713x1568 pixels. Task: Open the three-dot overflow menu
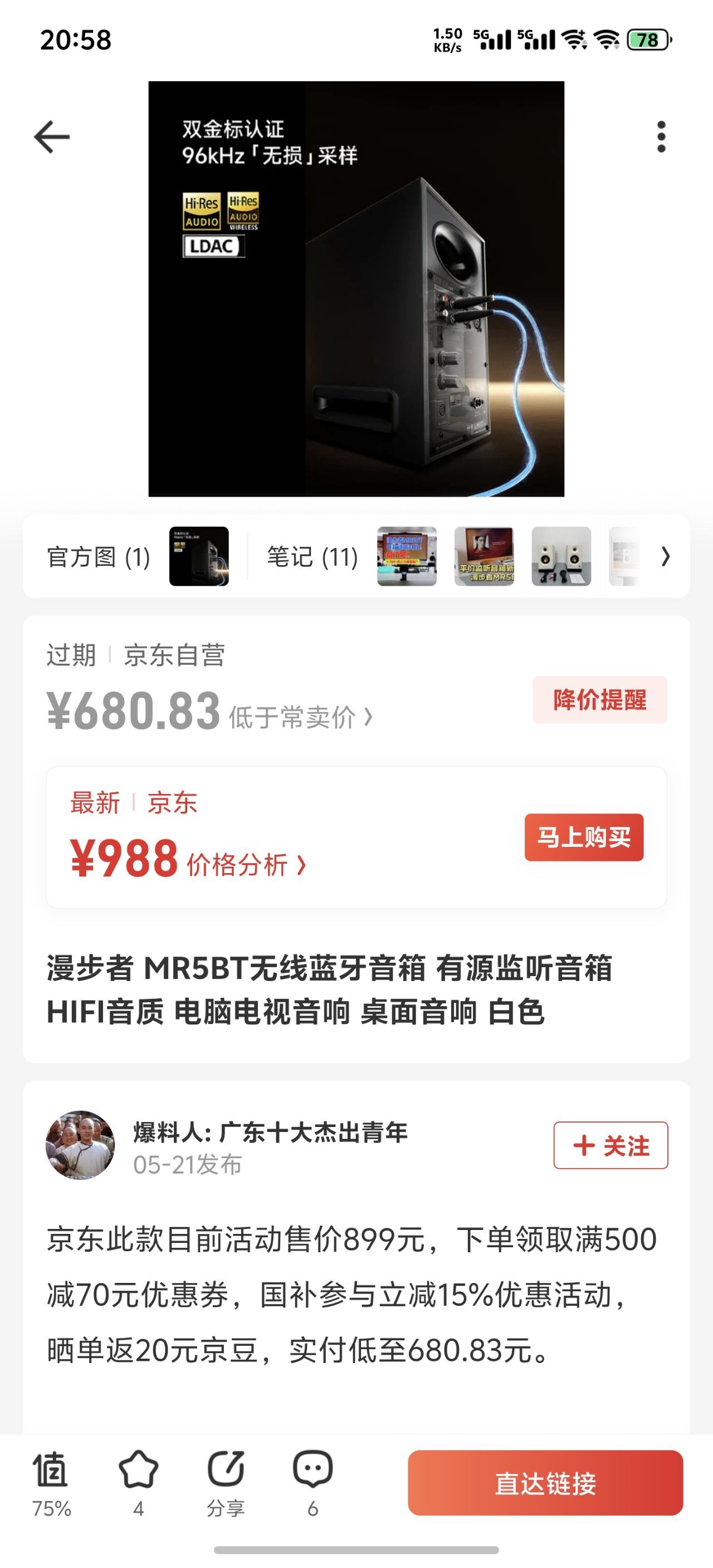pyautogui.click(x=661, y=136)
